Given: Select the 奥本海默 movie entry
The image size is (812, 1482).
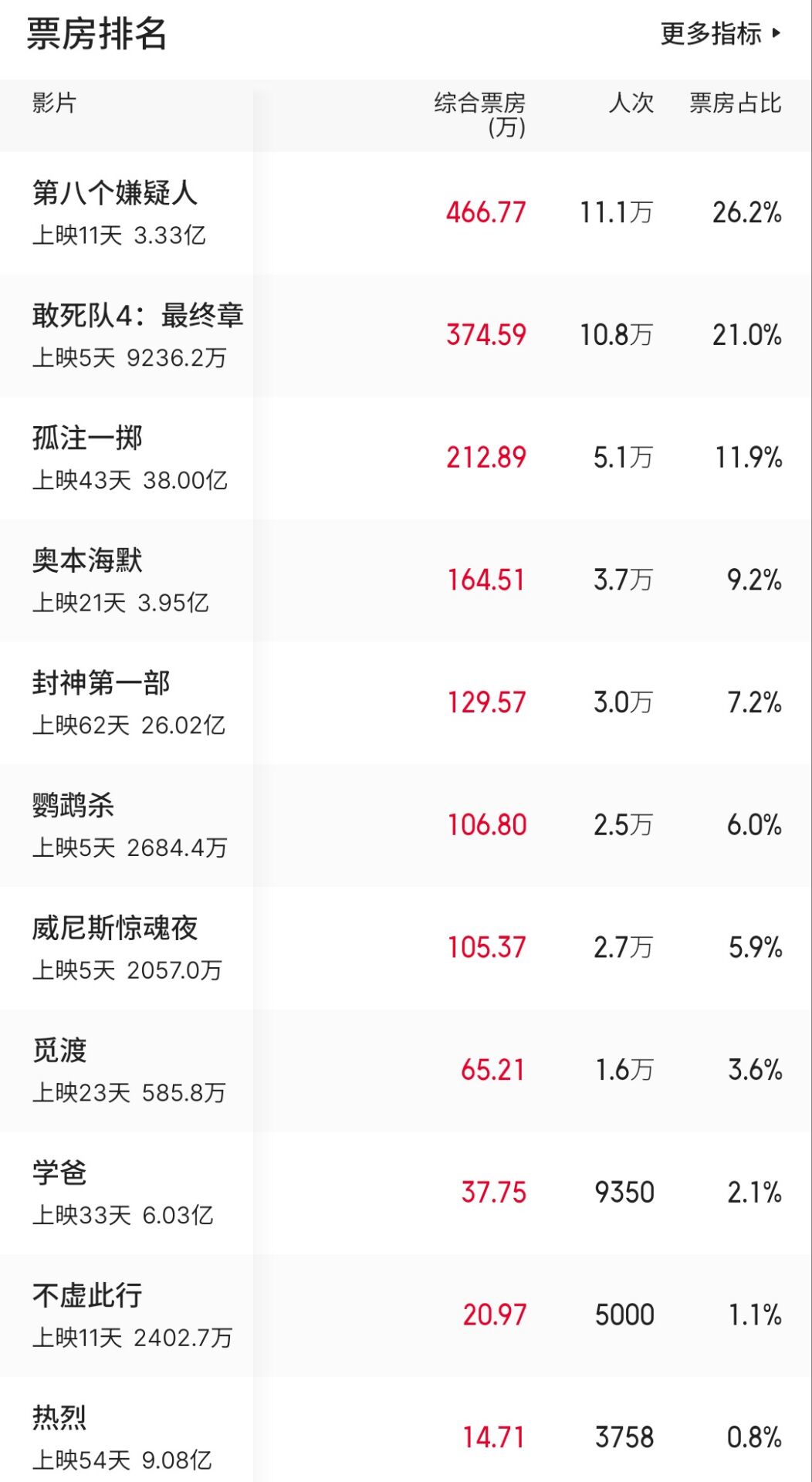Looking at the screenshot, I should 406,580.
